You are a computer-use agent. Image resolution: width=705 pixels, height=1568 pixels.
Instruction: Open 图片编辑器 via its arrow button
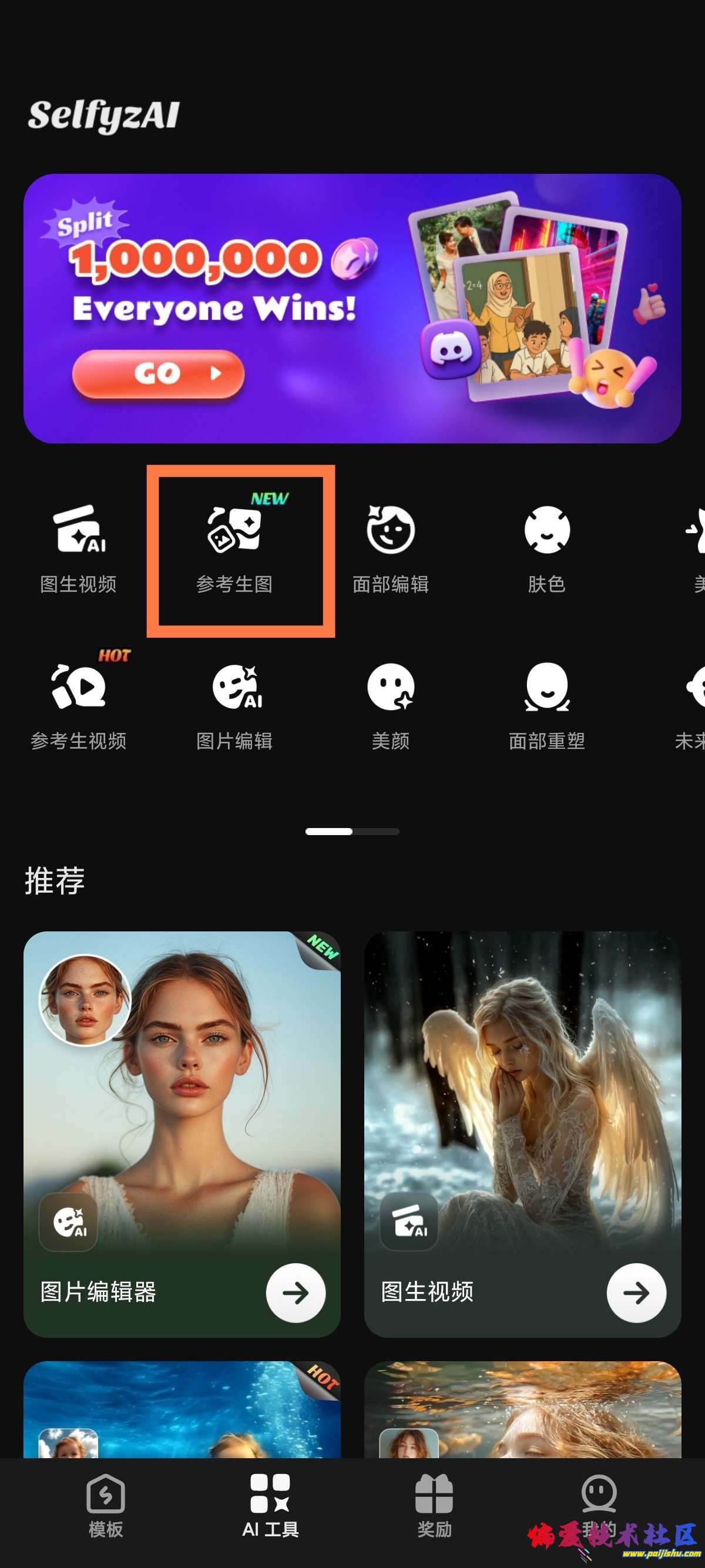[297, 1293]
